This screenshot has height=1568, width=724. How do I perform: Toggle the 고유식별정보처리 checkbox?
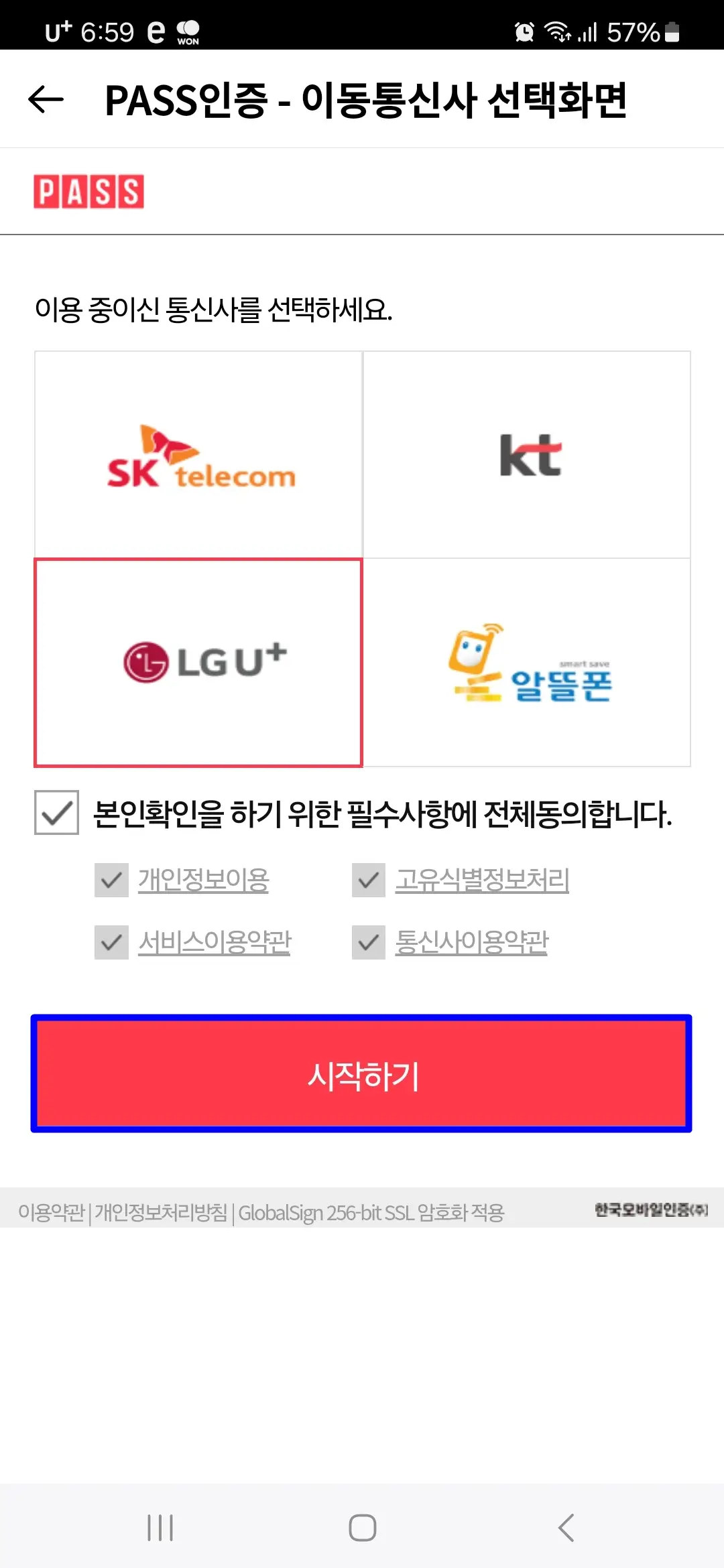coord(368,881)
